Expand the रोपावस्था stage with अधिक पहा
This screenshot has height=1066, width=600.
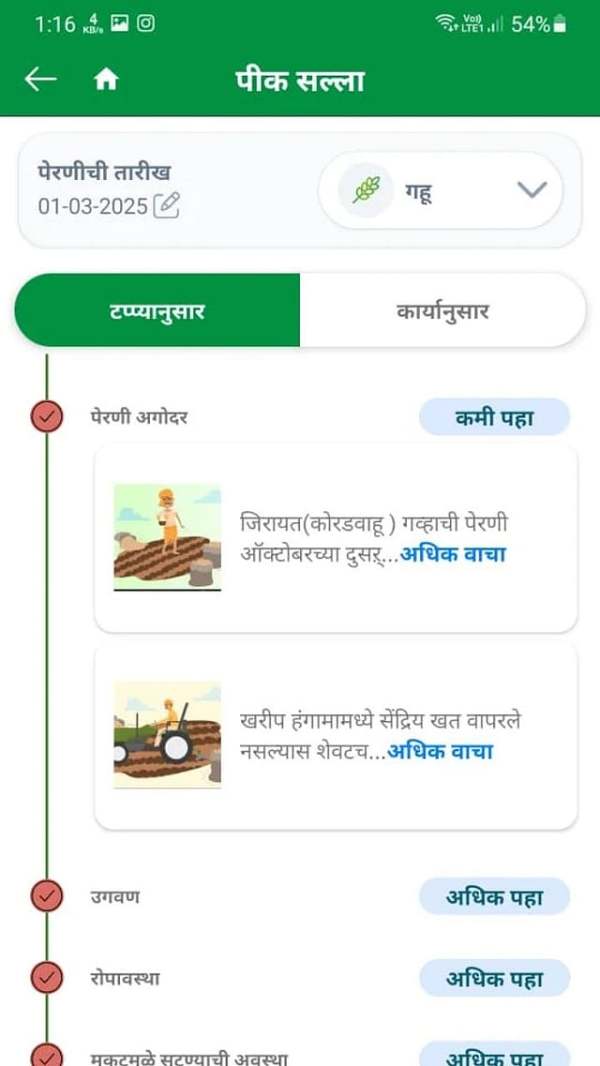pyautogui.click(x=494, y=977)
